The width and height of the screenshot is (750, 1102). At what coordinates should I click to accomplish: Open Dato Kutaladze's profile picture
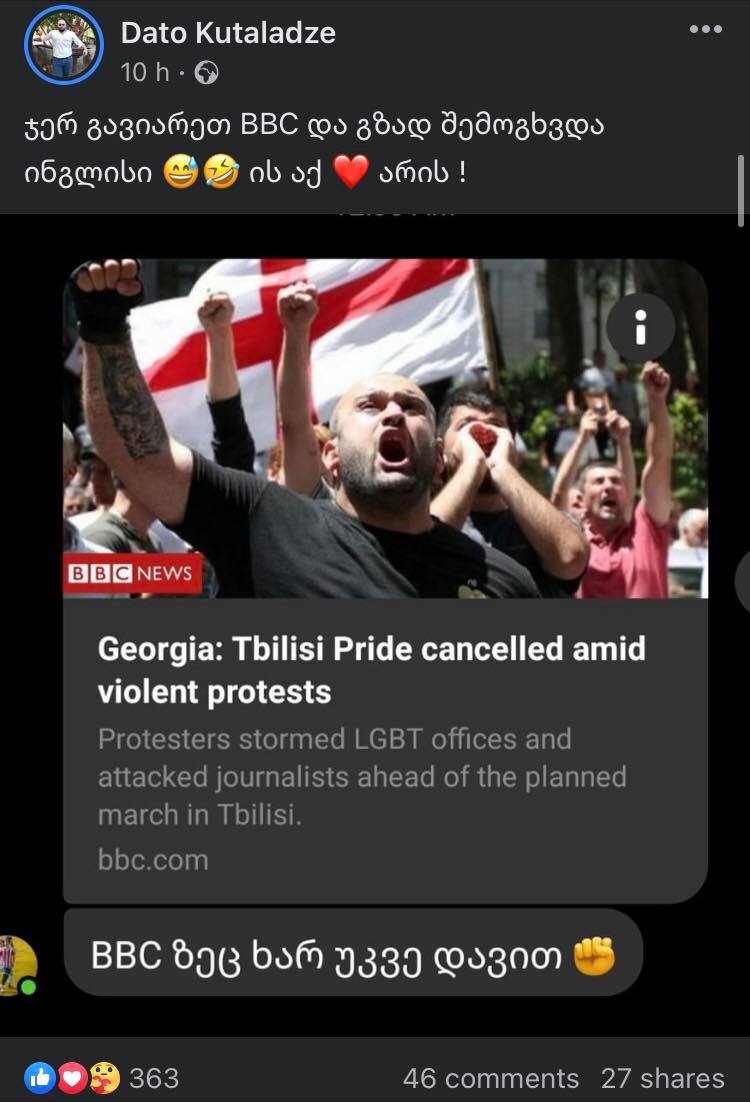(64, 44)
